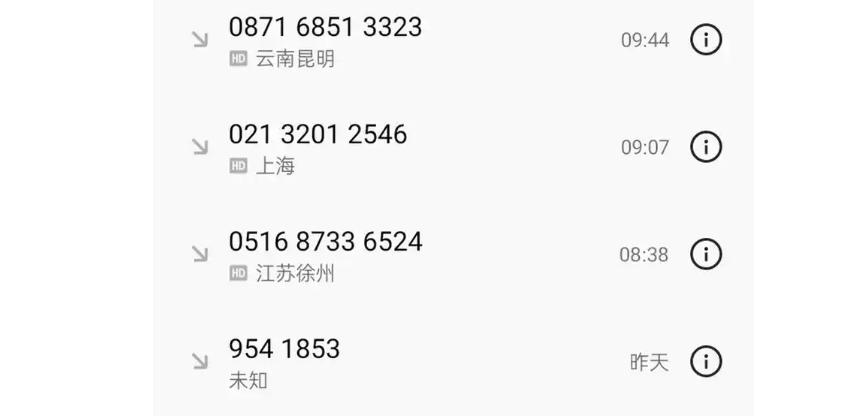This screenshot has height=416, width=845.
Task: Show details of 0516 8733 6524 call
Action: (x=706, y=254)
